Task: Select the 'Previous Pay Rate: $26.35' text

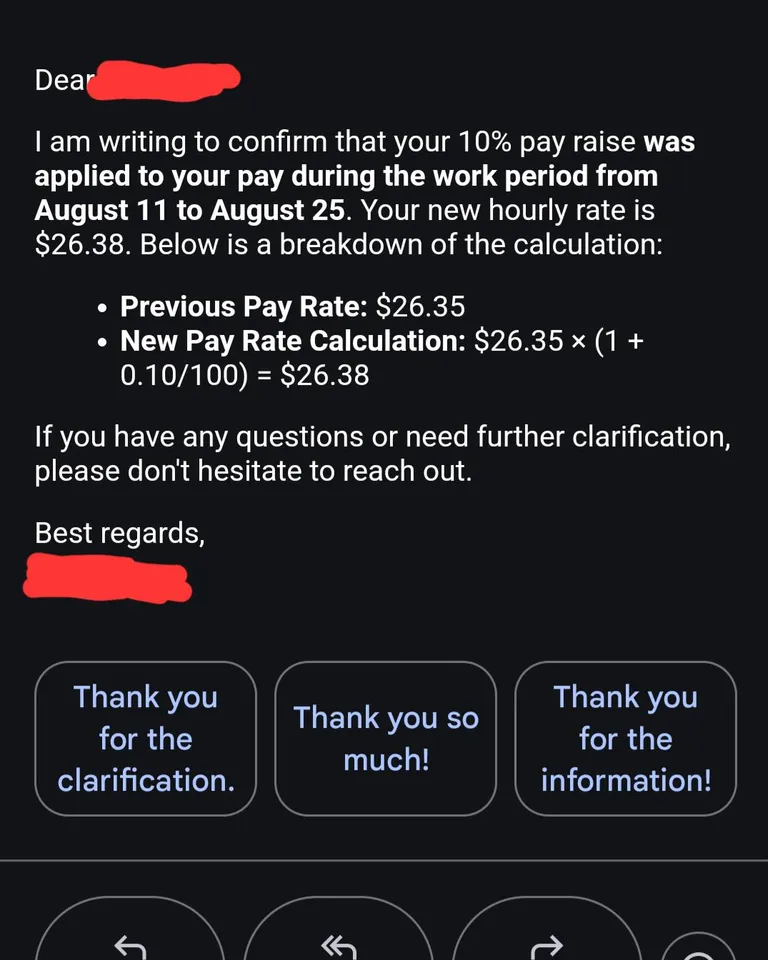Action: [290, 307]
